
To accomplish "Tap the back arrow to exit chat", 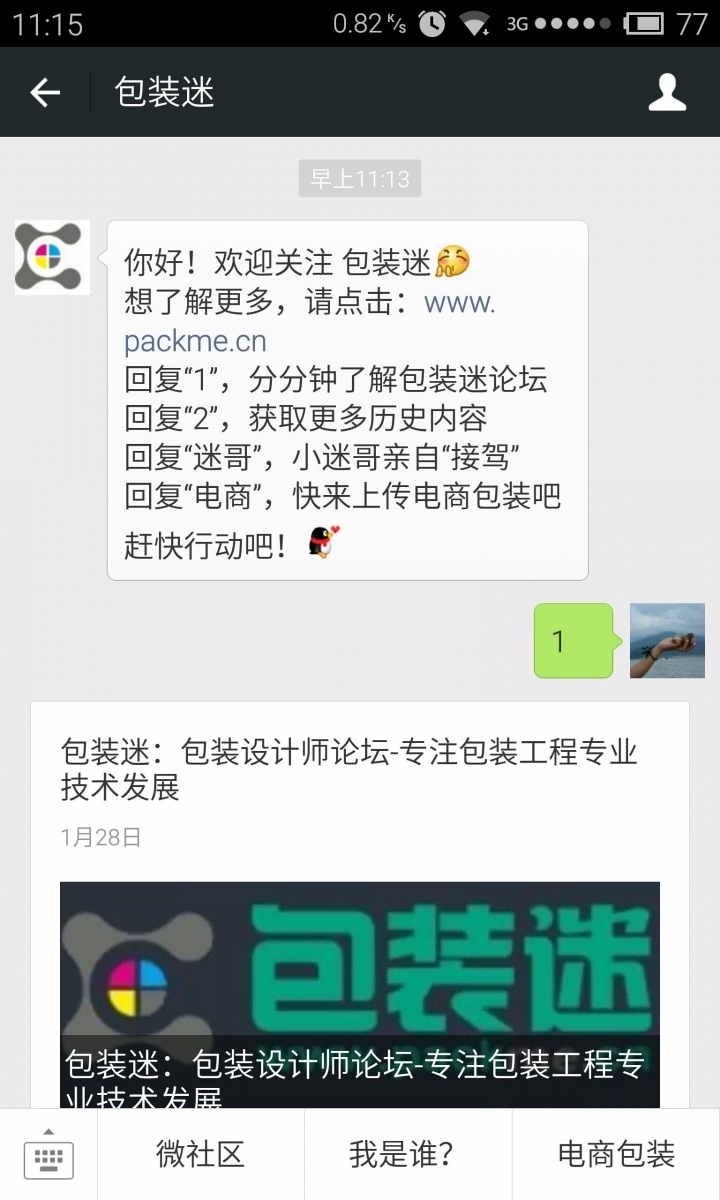I will click(x=42, y=91).
